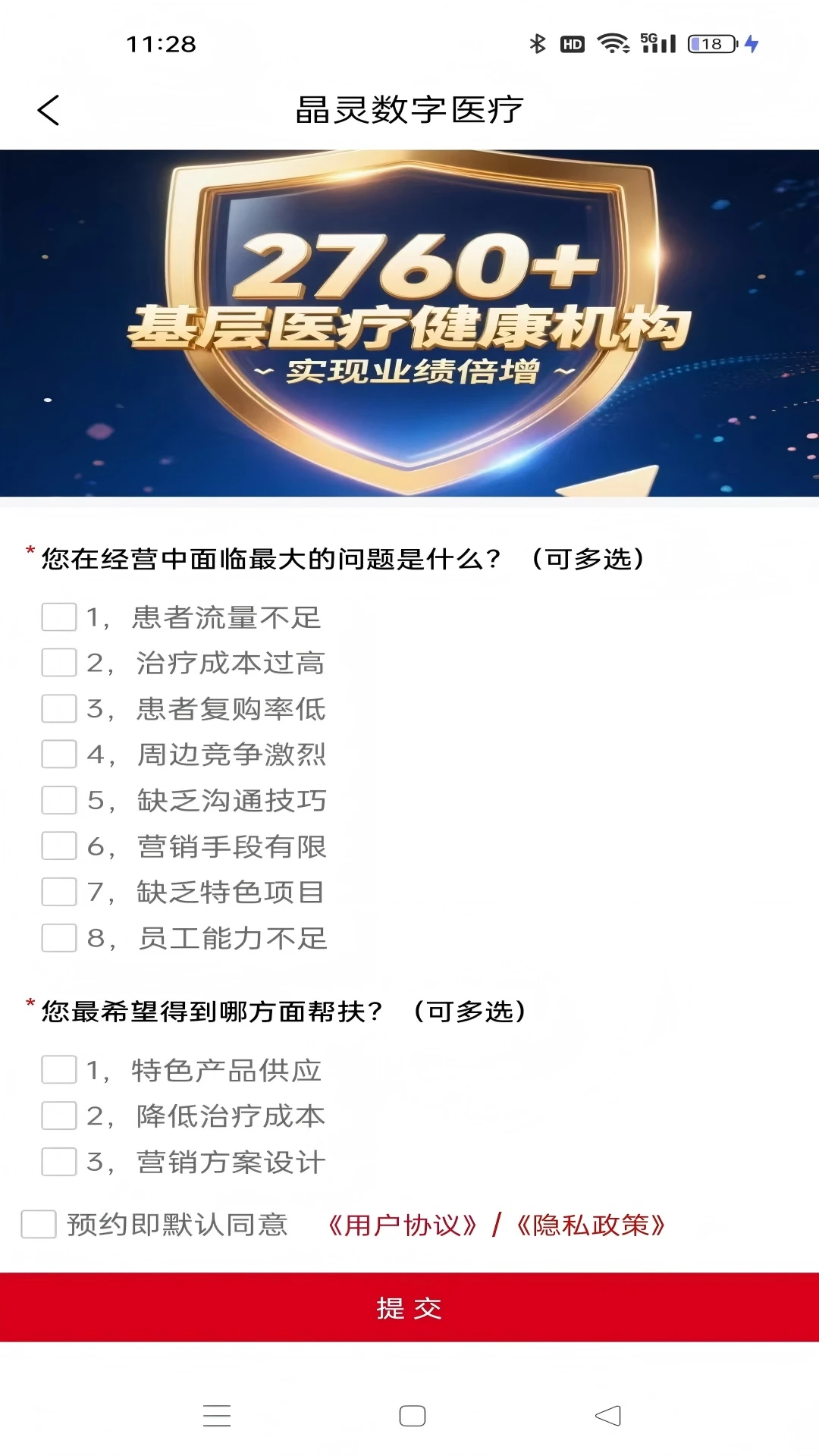This screenshot has width=819, height=1456.
Task: Tap the red 提交 submit button
Action: point(409,1308)
